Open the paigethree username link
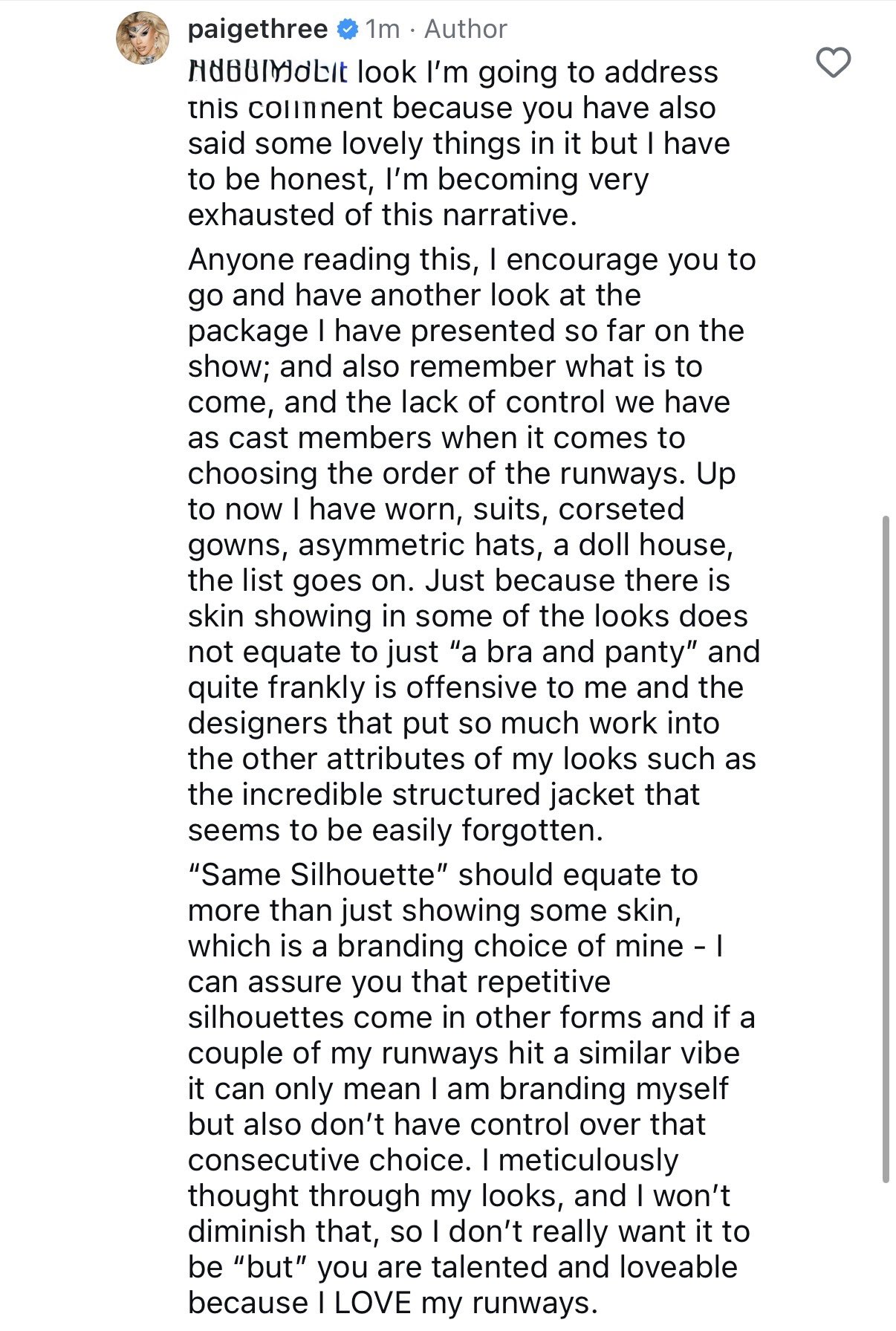 [257, 29]
